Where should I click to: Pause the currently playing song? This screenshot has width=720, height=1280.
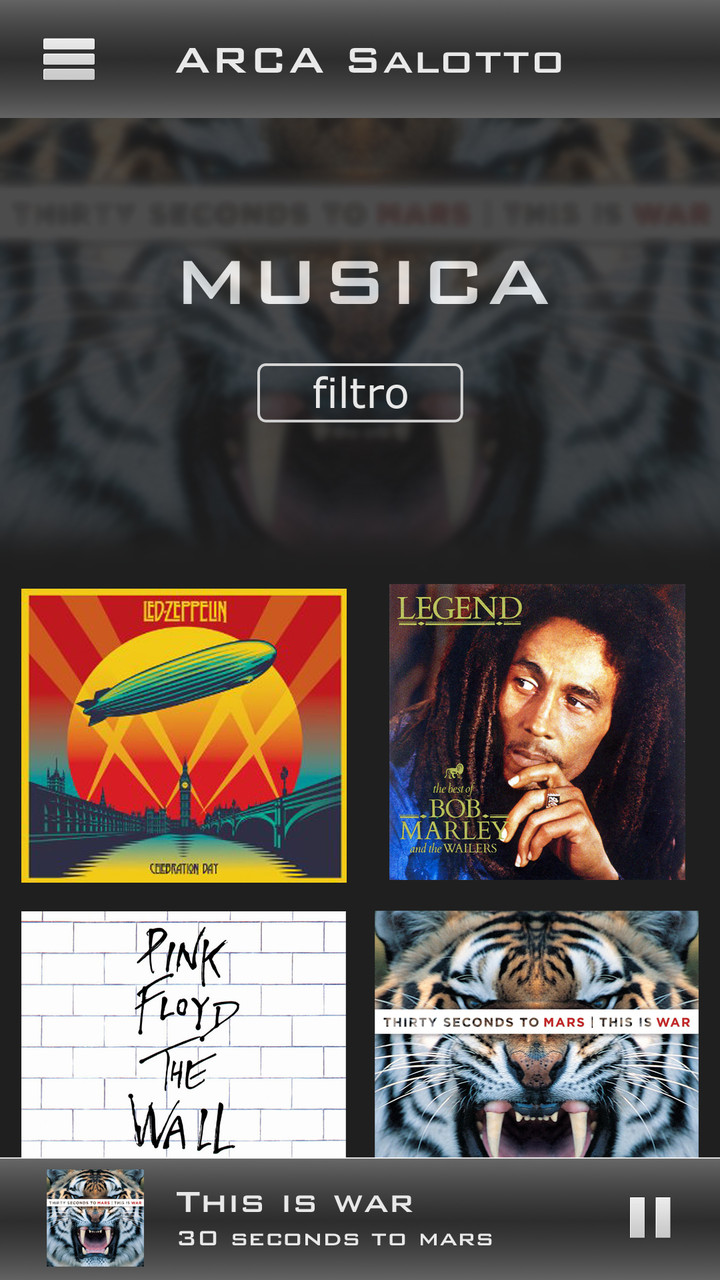(649, 1217)
